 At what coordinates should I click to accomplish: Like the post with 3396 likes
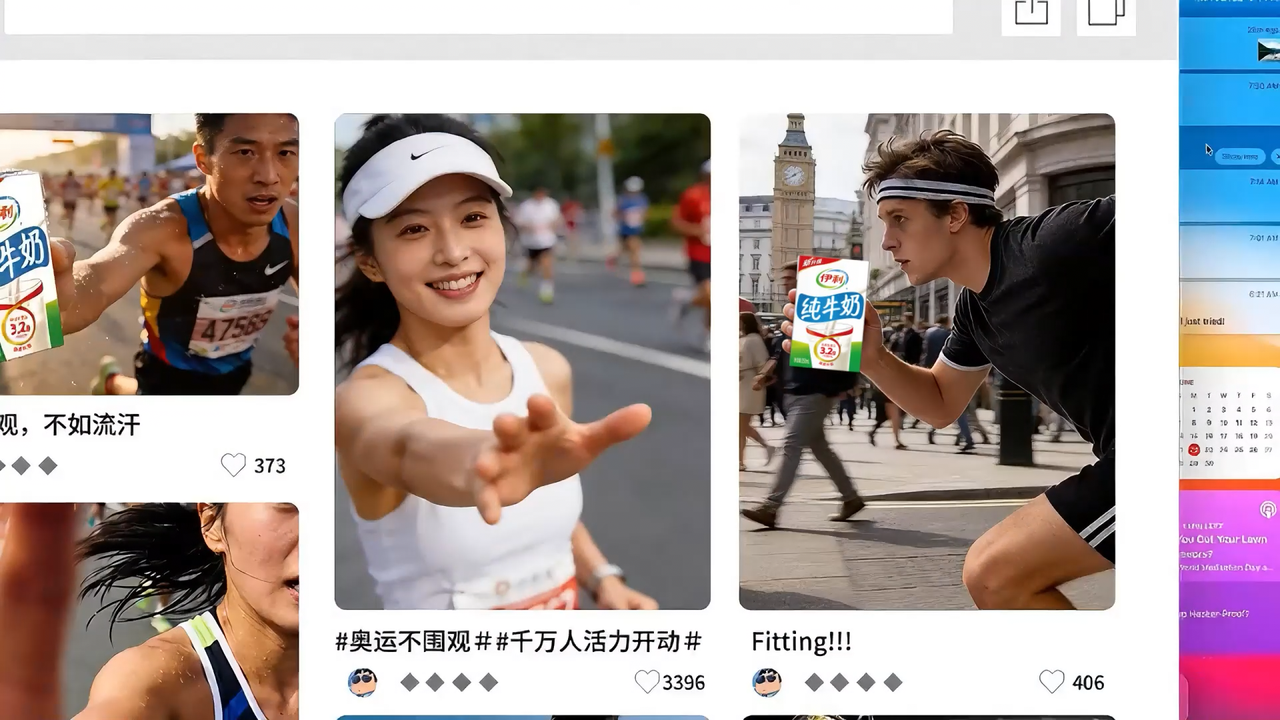[647, 682]
